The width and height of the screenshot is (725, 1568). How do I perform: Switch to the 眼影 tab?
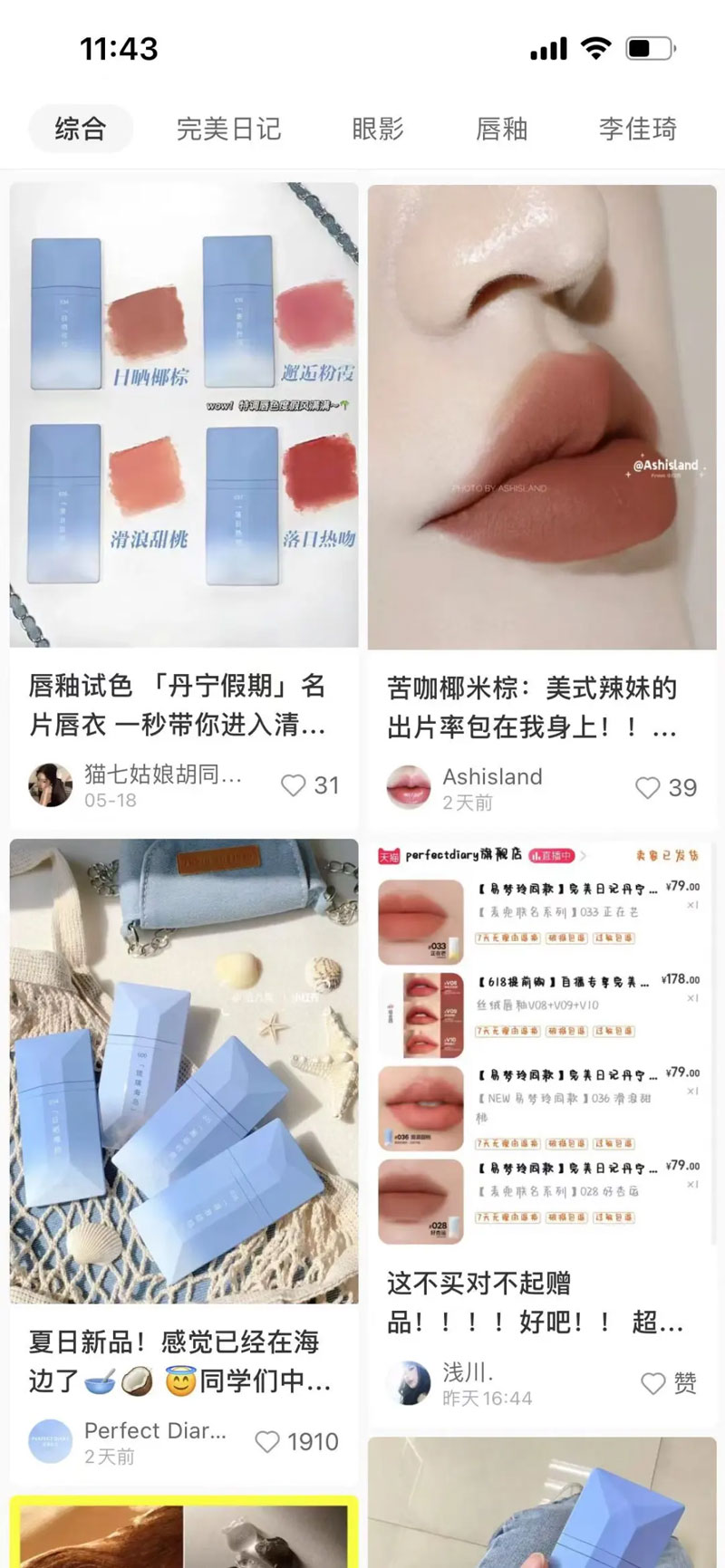pos(377,129)
